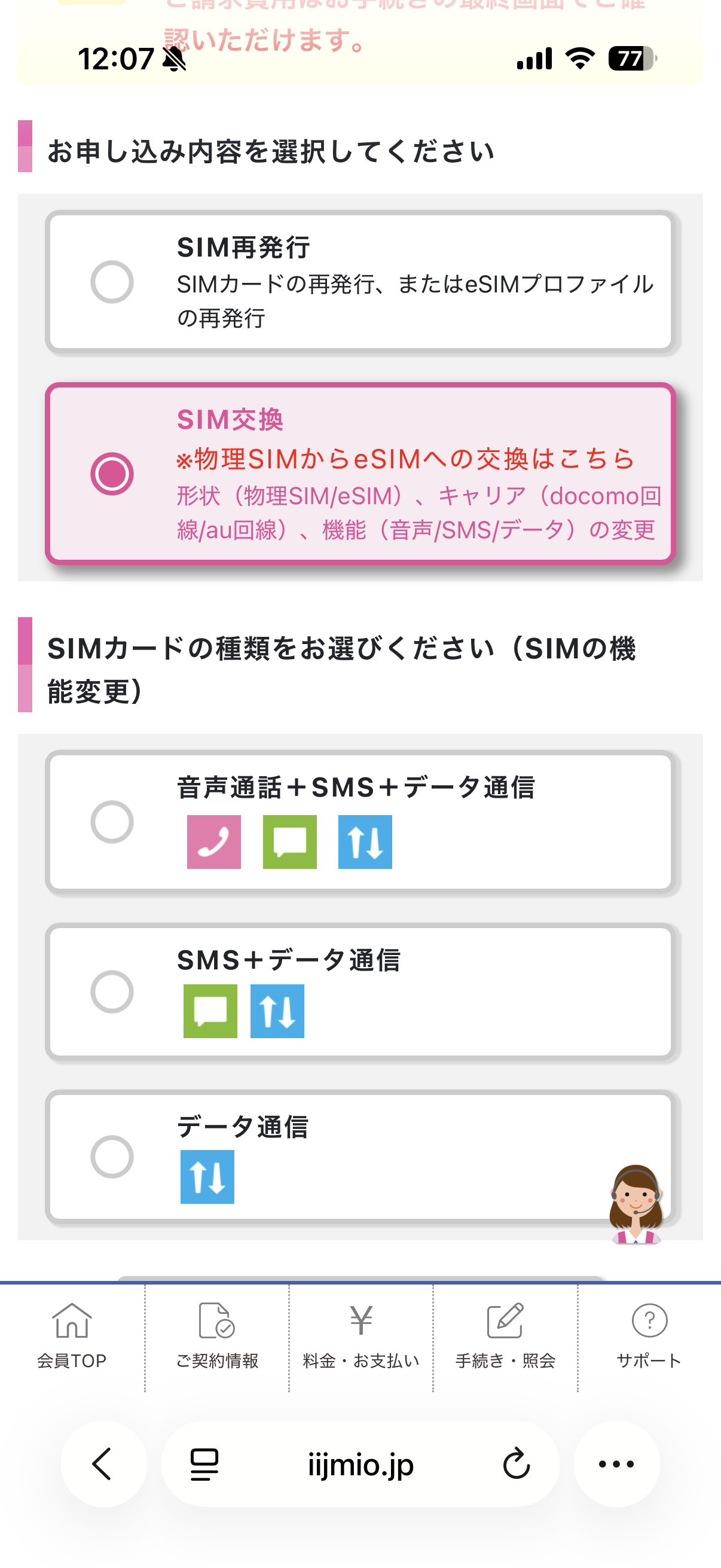The width and height of the screenshot is (721, 1568).
Task: Tap the ご契約情報 document icon
Action: tap(217, 1320)
